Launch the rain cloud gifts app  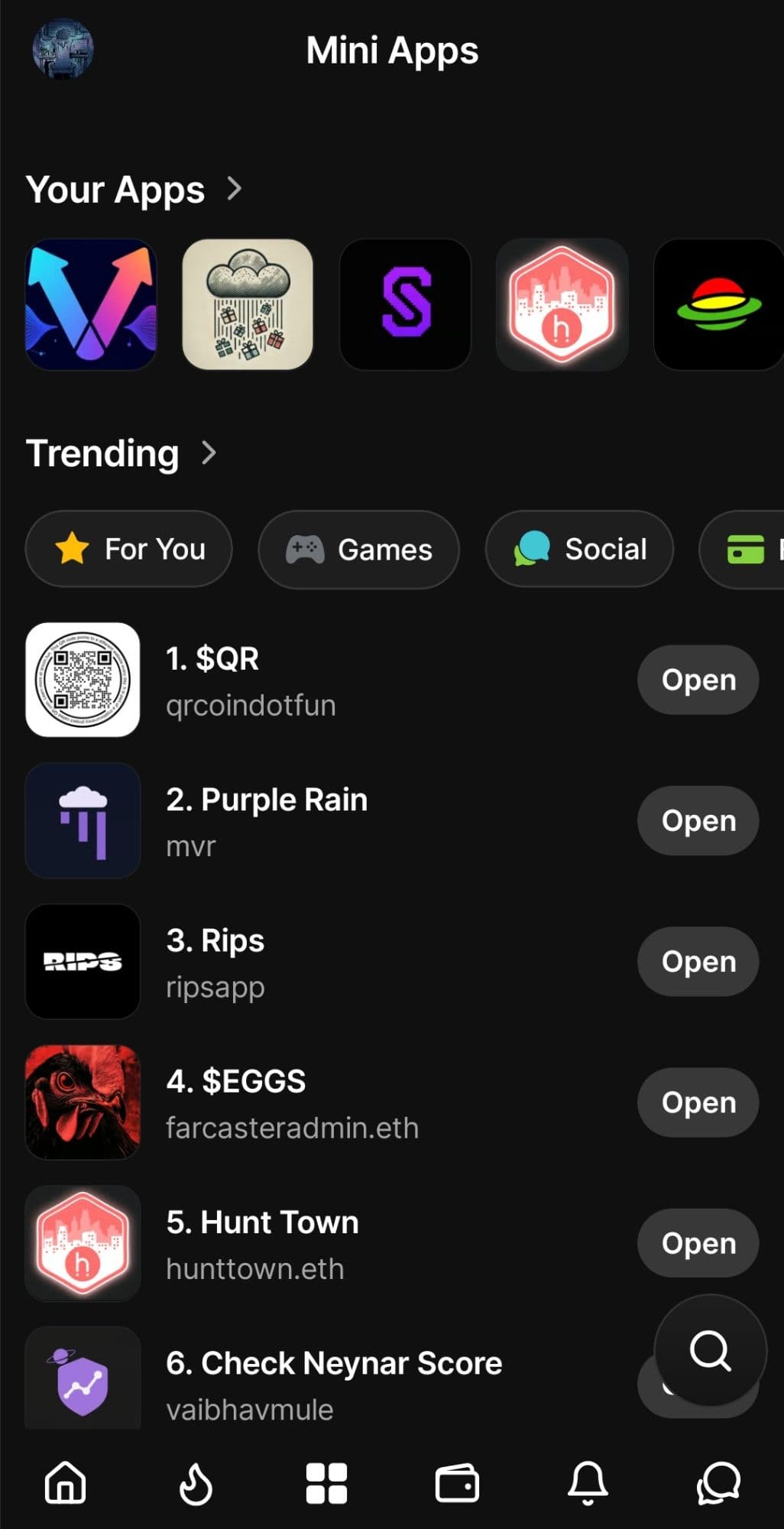(248, 305)
